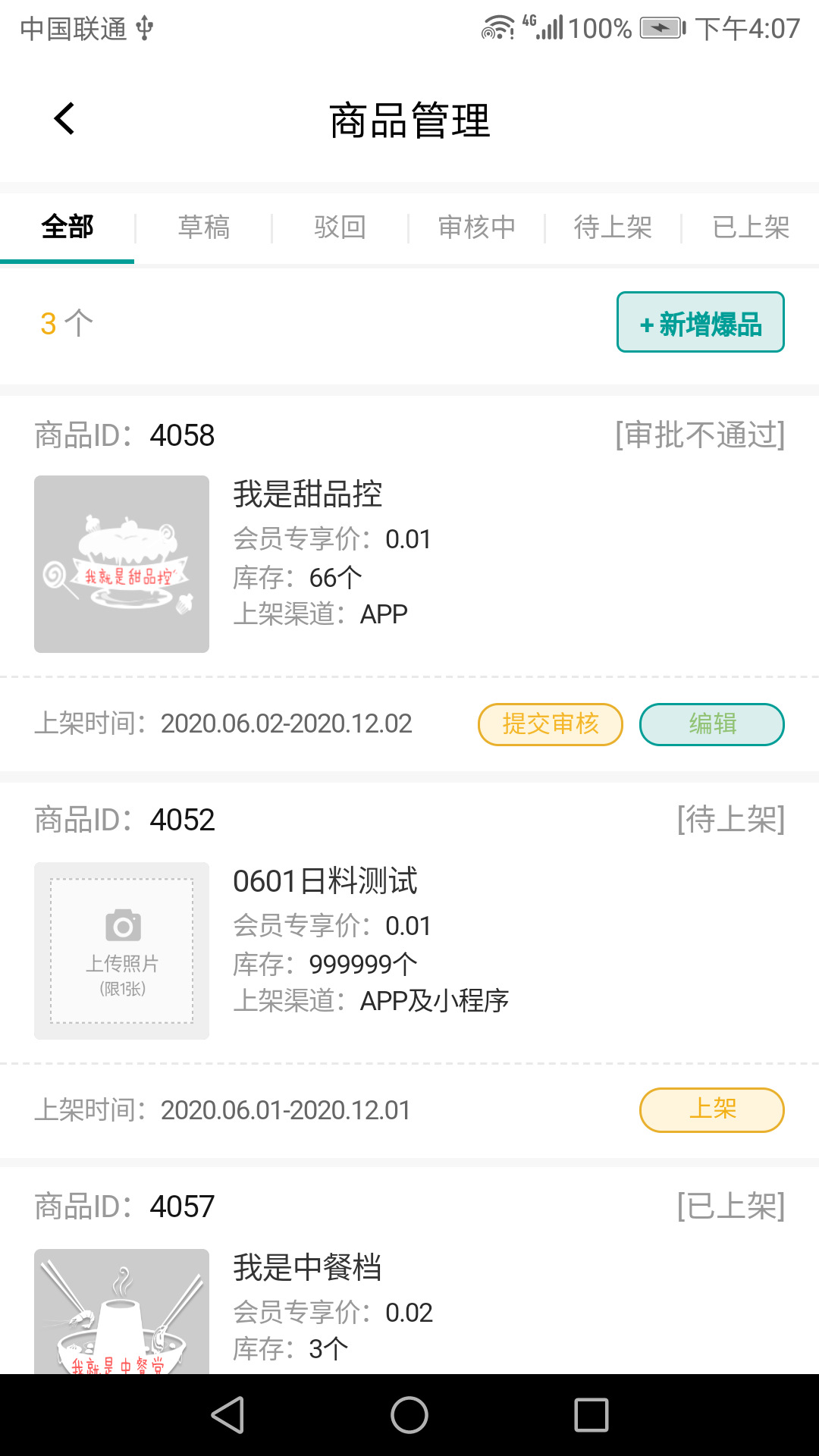Open product 我是甜品控
819x1456 pixels.
(x=307, y=494)
